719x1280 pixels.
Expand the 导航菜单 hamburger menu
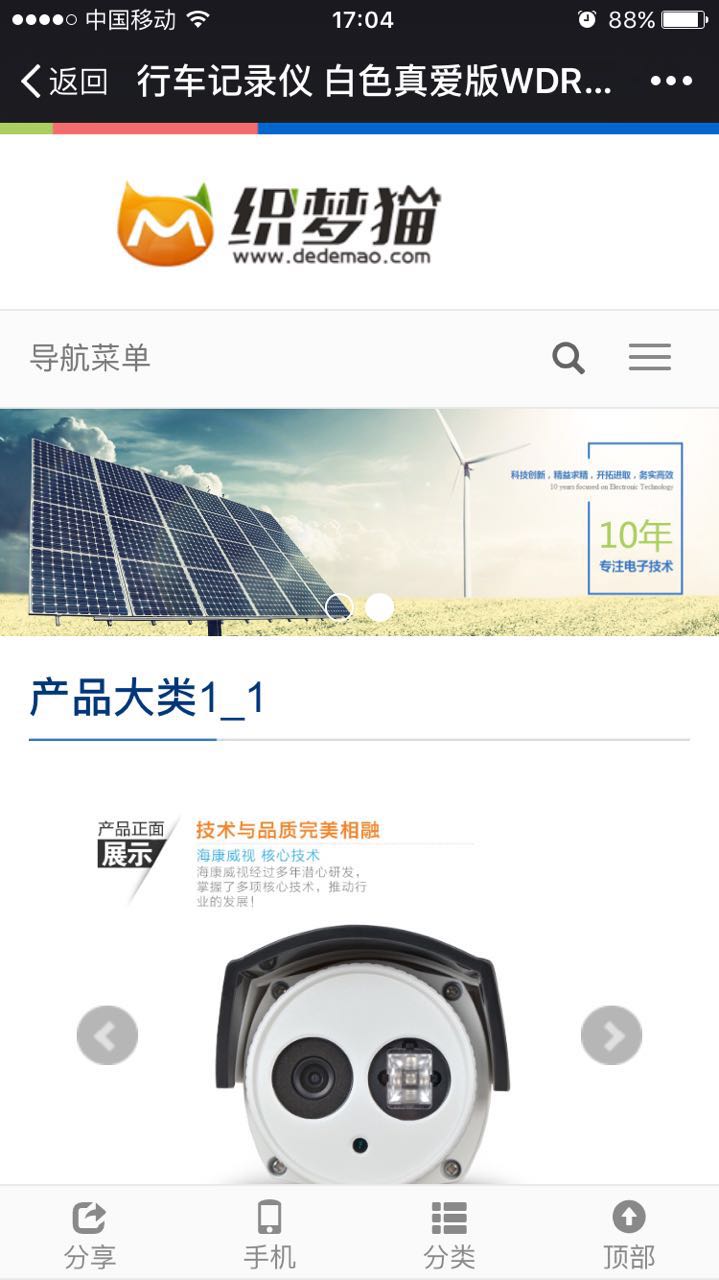649,357
